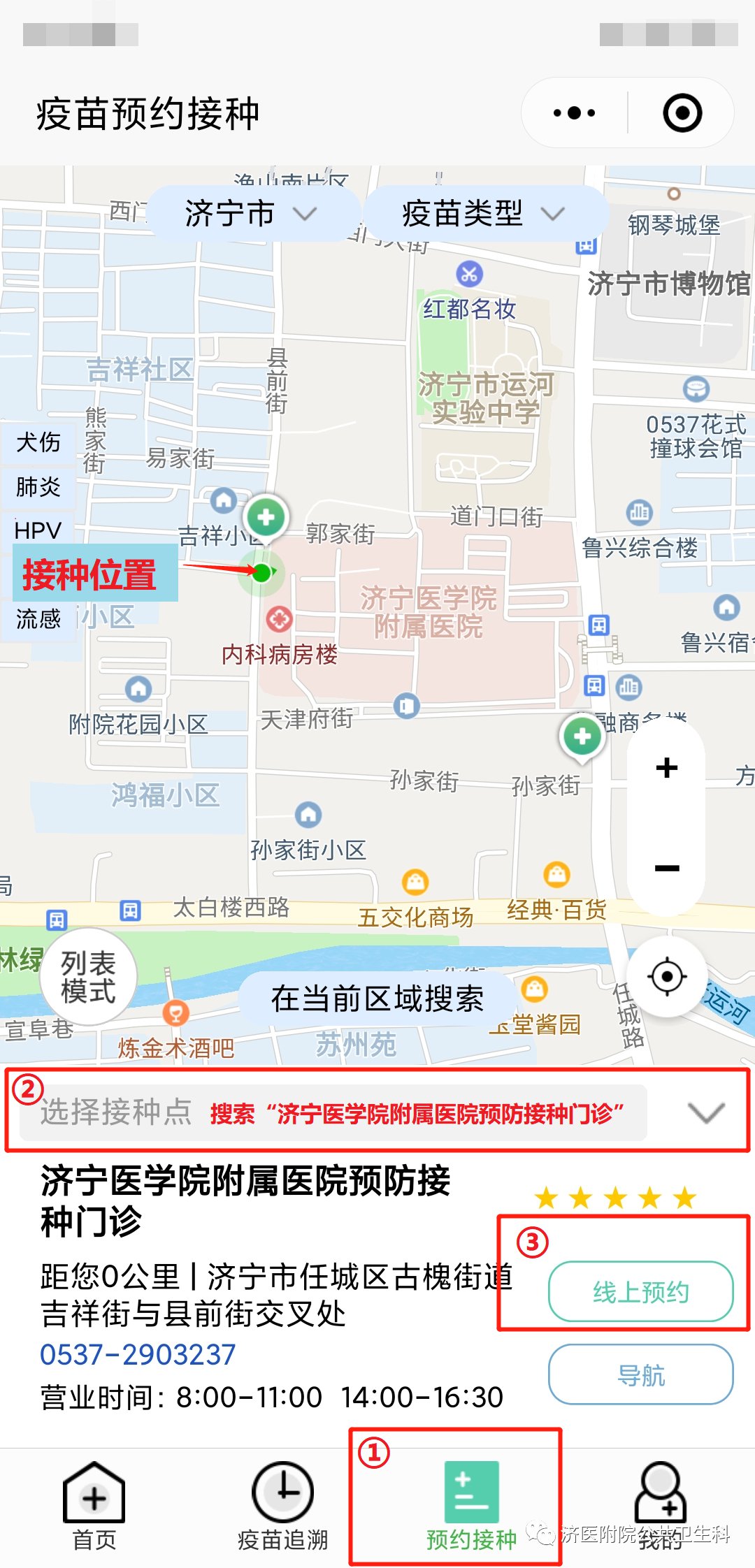The width and height of the screenshot is (755, 1568).
Task: Call the clinic at 0537-2903237
Action: [x=138, y=1354]
